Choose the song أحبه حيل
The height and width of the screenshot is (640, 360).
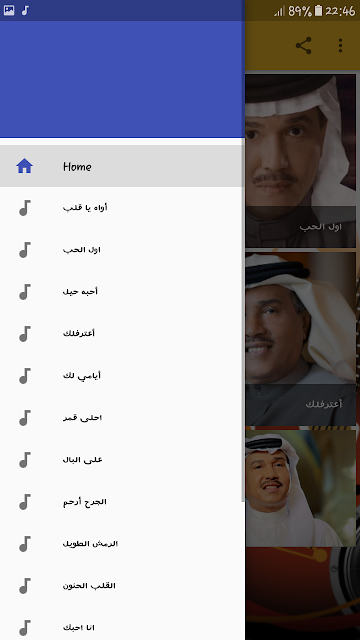122,292
